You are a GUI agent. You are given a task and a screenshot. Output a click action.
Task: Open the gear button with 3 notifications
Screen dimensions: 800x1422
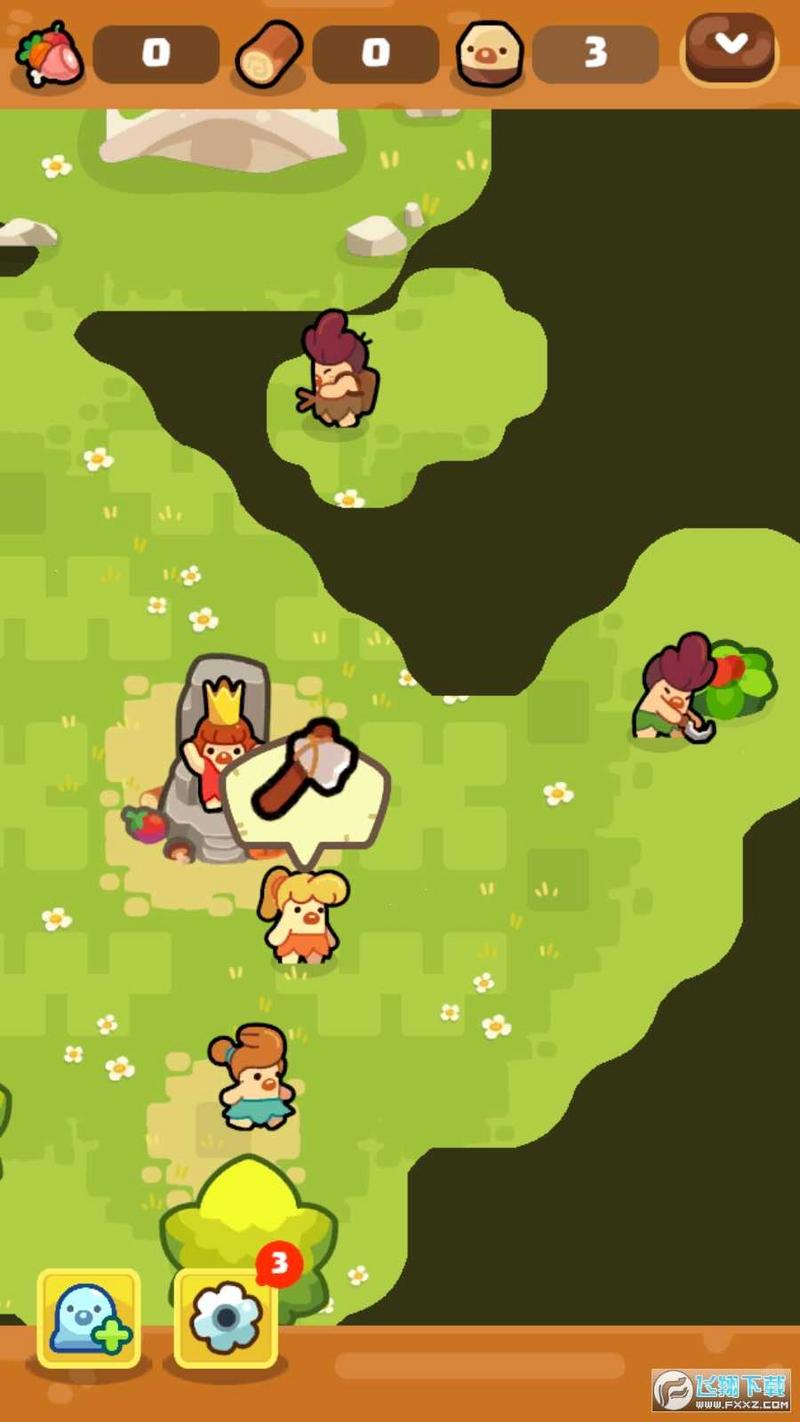(x=226, y=1318)
